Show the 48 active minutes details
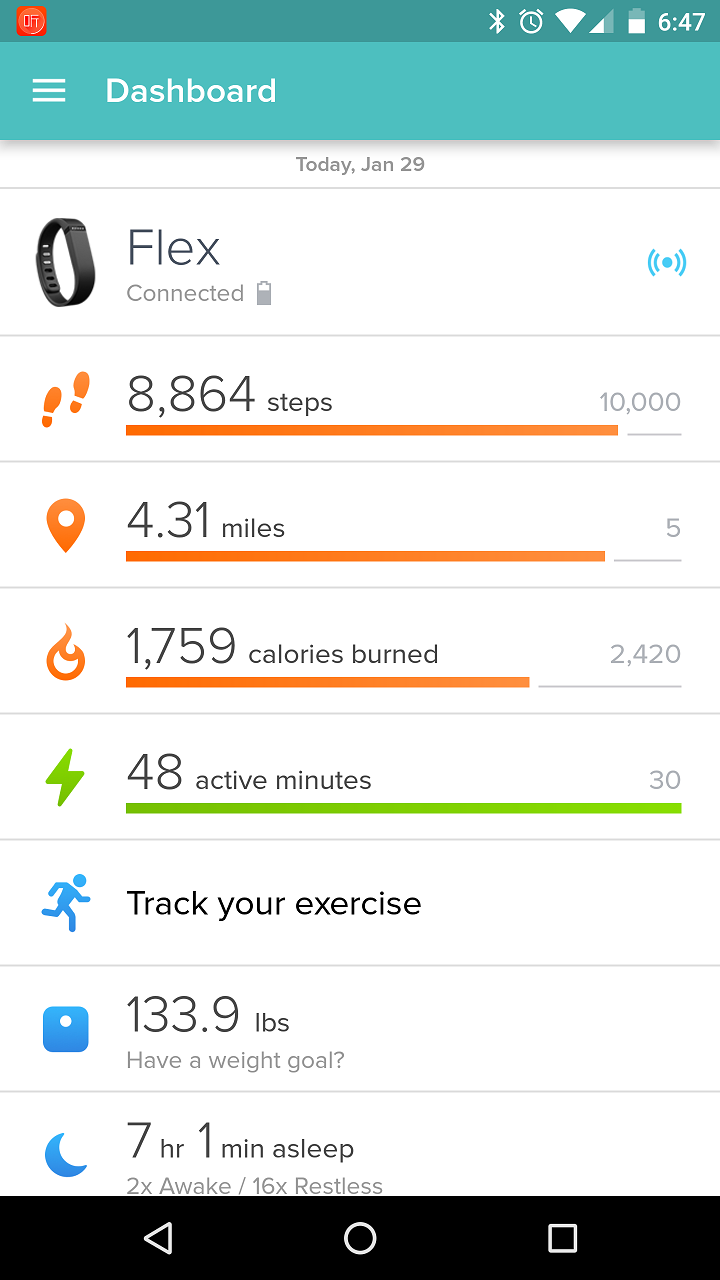Screen dimensions: 720x1280 (360, 777)
